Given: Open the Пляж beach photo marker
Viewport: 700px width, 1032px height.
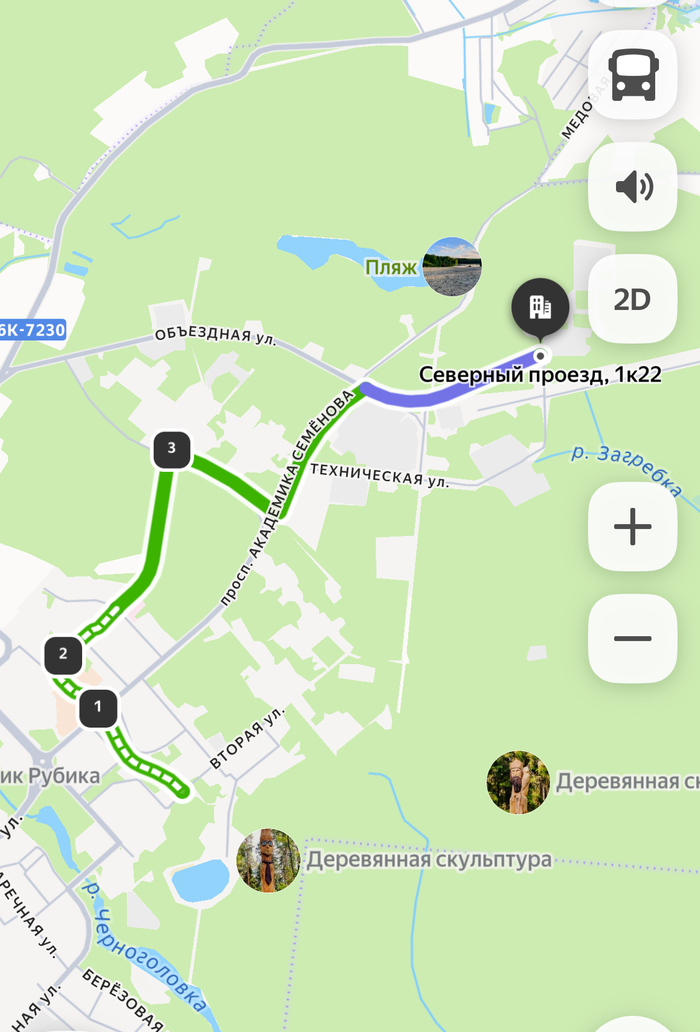Looking at the screenshot, I should 452,267.
